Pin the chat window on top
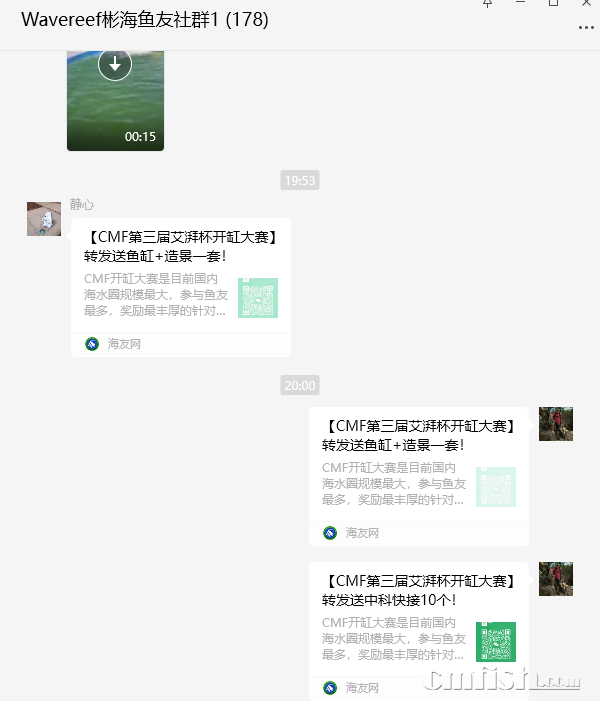Viewport: 600px width, 701px height. point(488,4)
